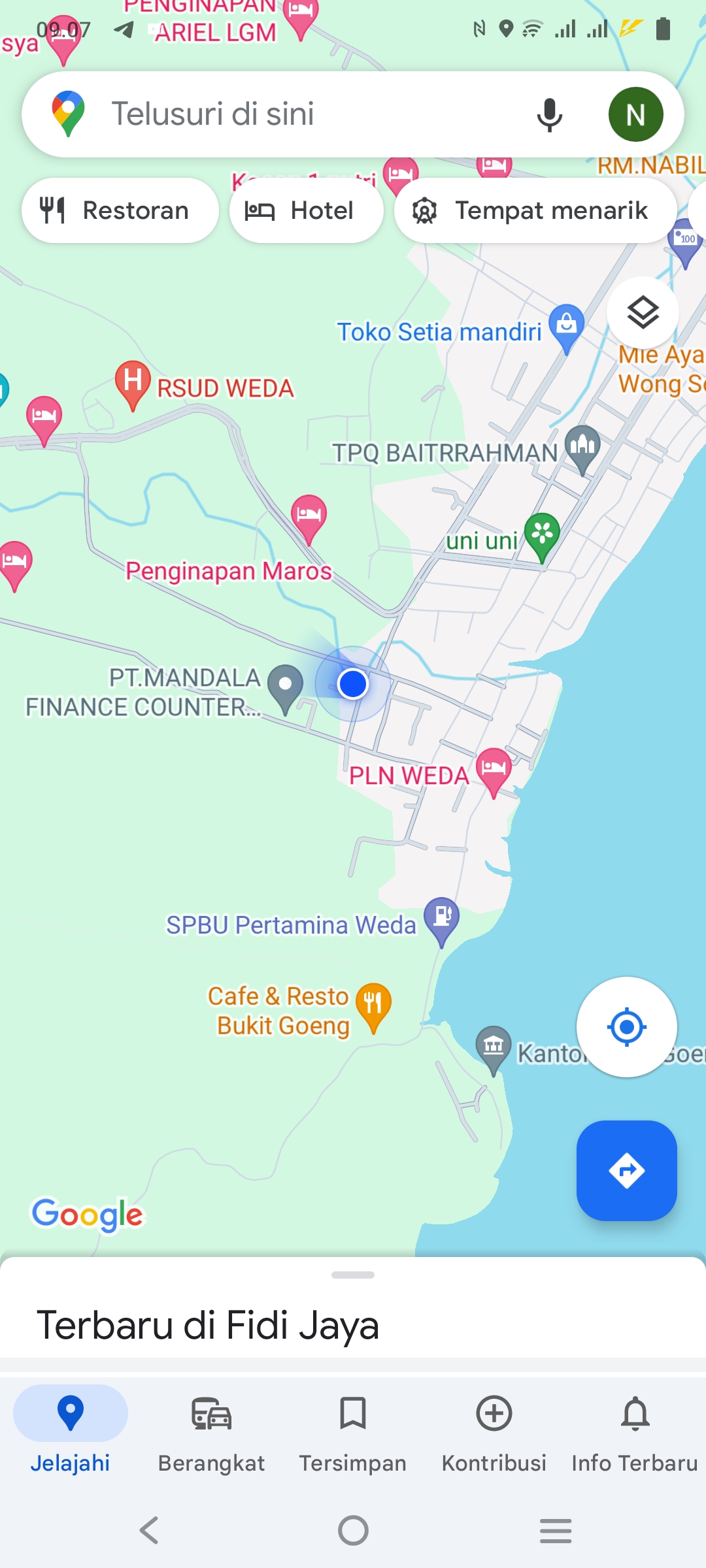Screen dimensions: 706x1568
Task: Open the map layers selector
Action: [x=643, y=312]
